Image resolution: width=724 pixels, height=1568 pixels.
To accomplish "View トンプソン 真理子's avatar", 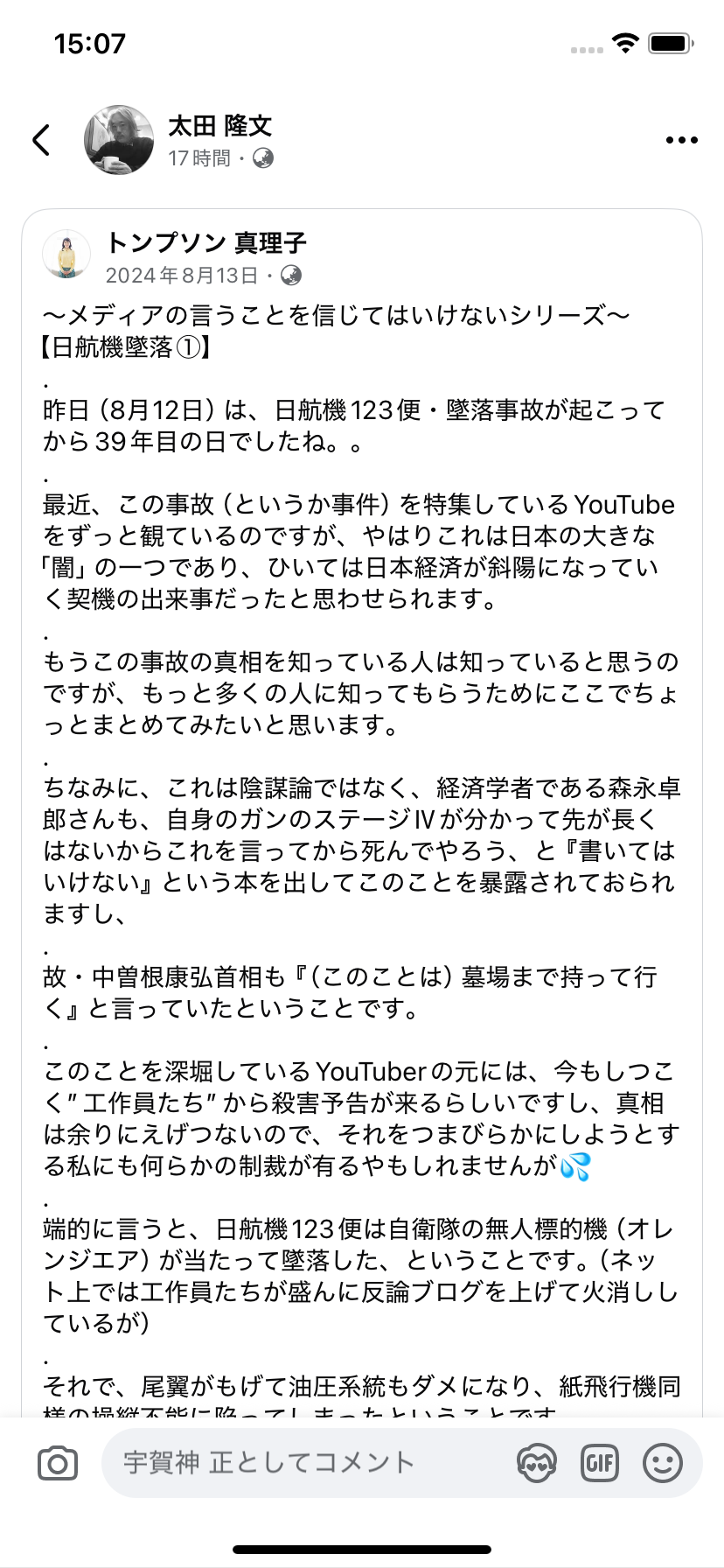I will tap(66, 255).
